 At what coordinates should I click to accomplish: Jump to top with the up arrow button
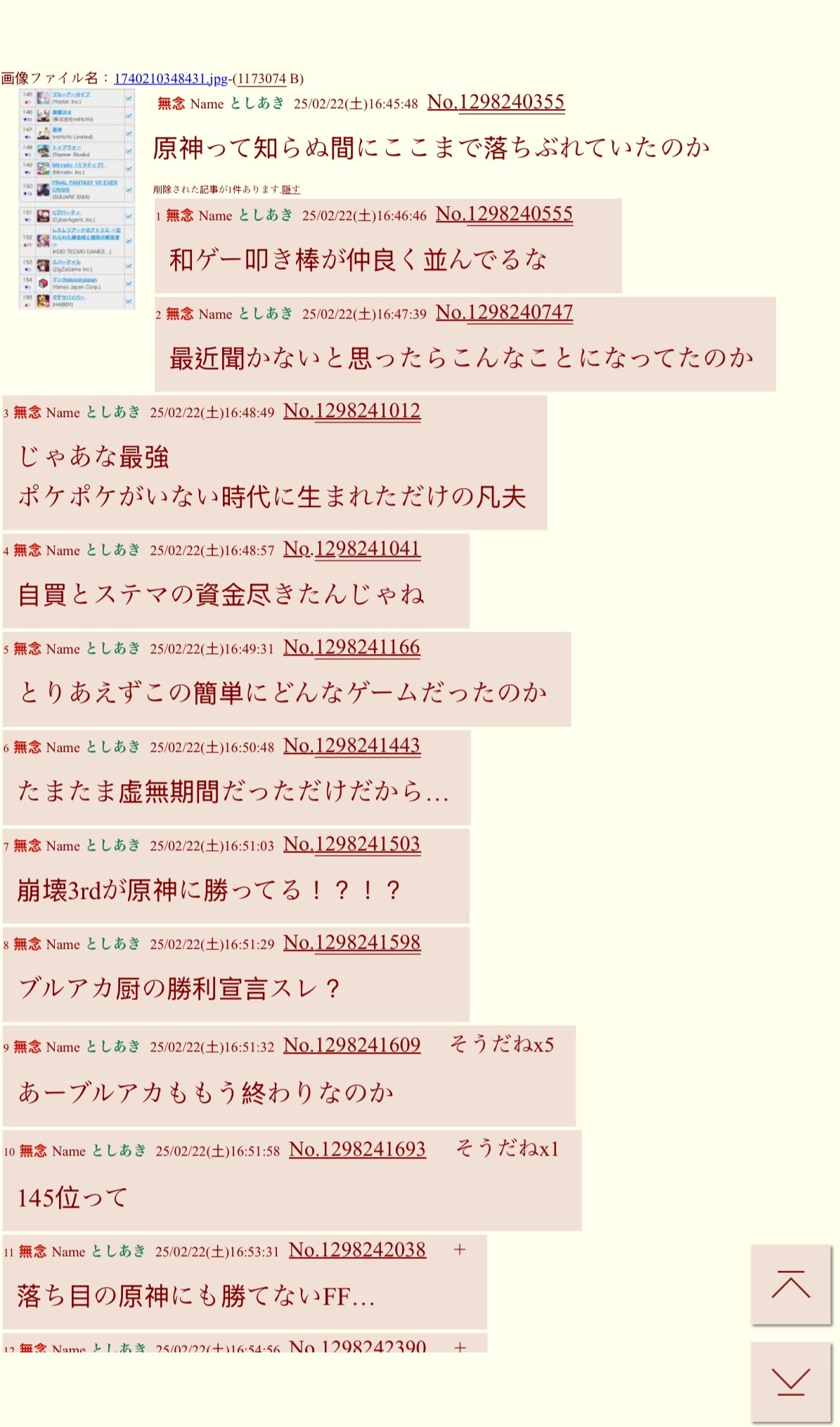pos(791,1285)
